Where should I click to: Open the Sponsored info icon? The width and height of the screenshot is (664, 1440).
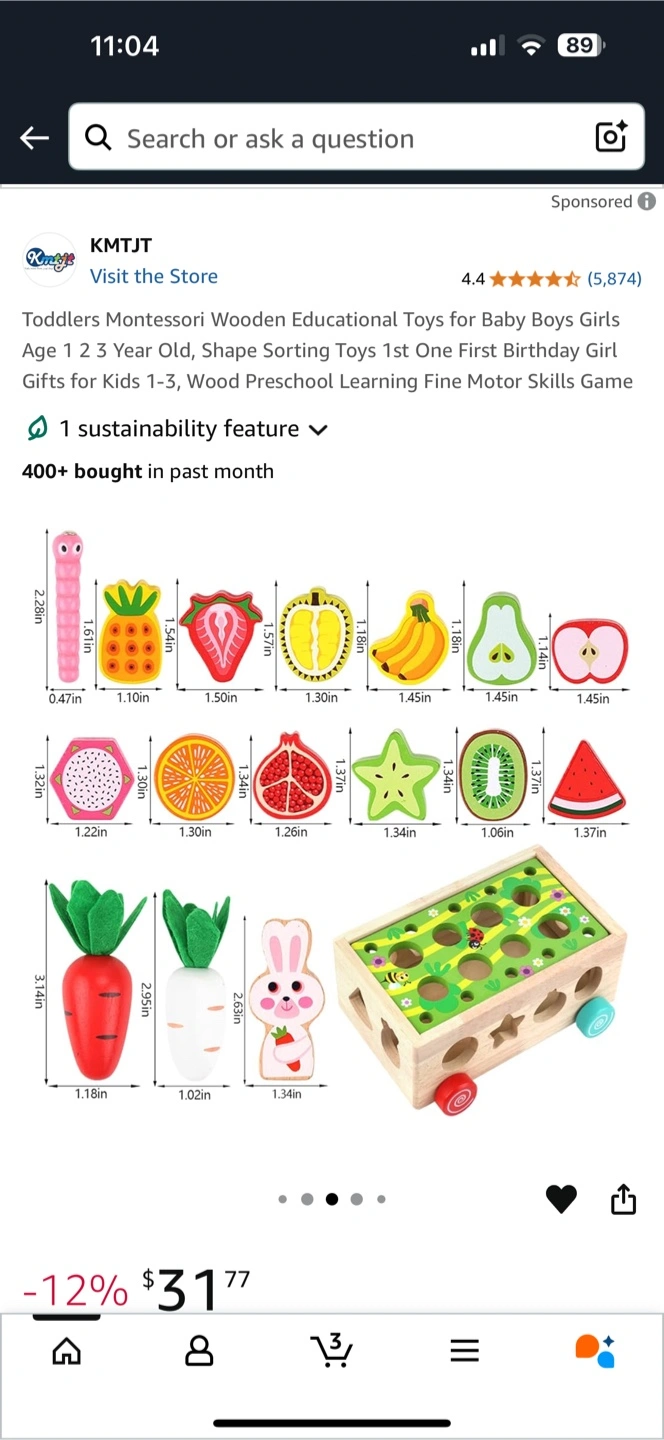pos(647,201)
